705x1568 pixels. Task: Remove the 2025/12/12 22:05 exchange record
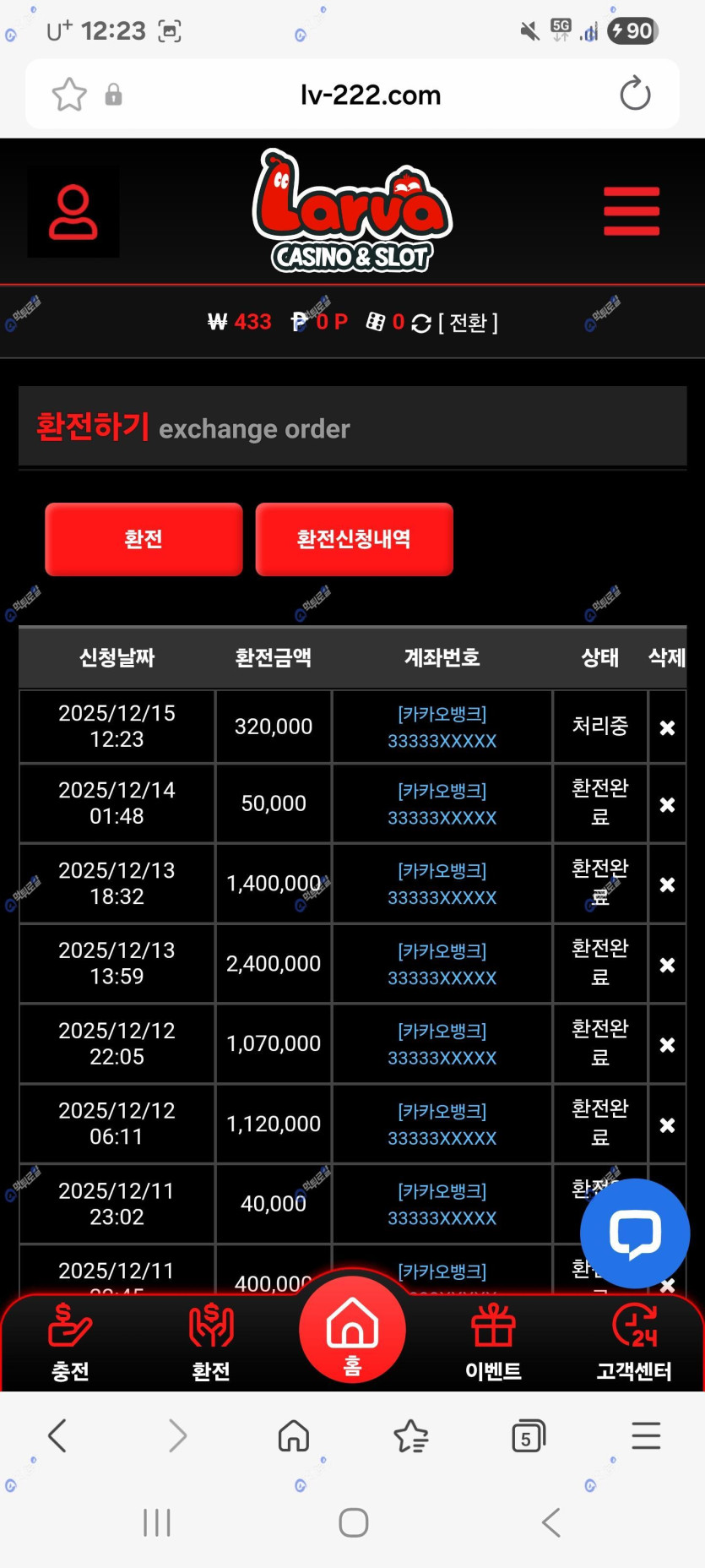[667, 1045]
